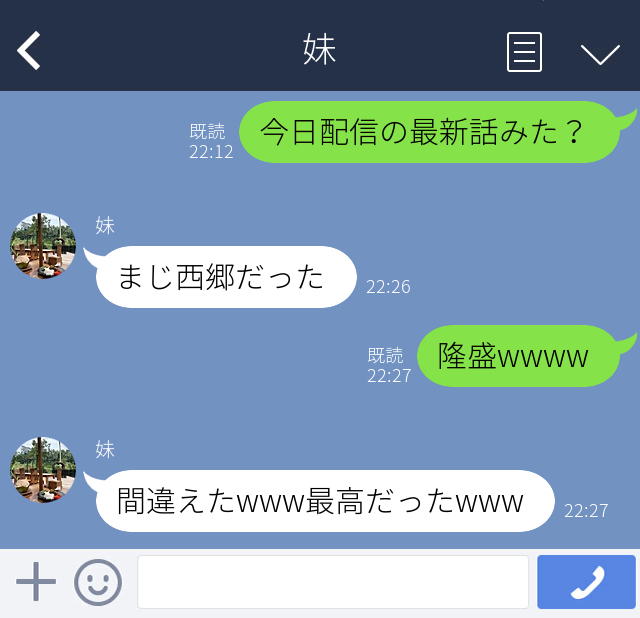Screen dimensions: 640x618
Task: Open 妹's avatar beside まじ西郷だった
Action: pos(43,246)
